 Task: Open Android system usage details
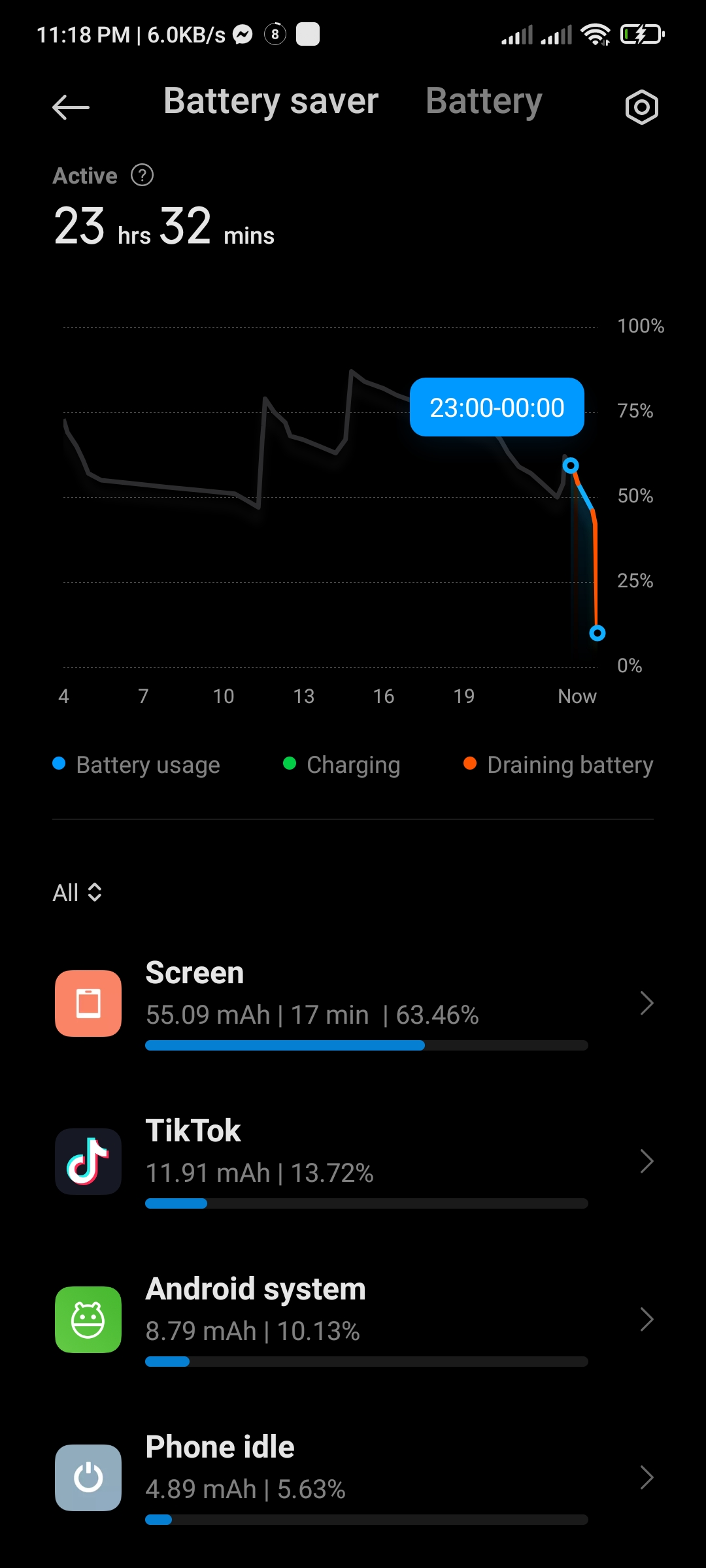coord(353,1320)
